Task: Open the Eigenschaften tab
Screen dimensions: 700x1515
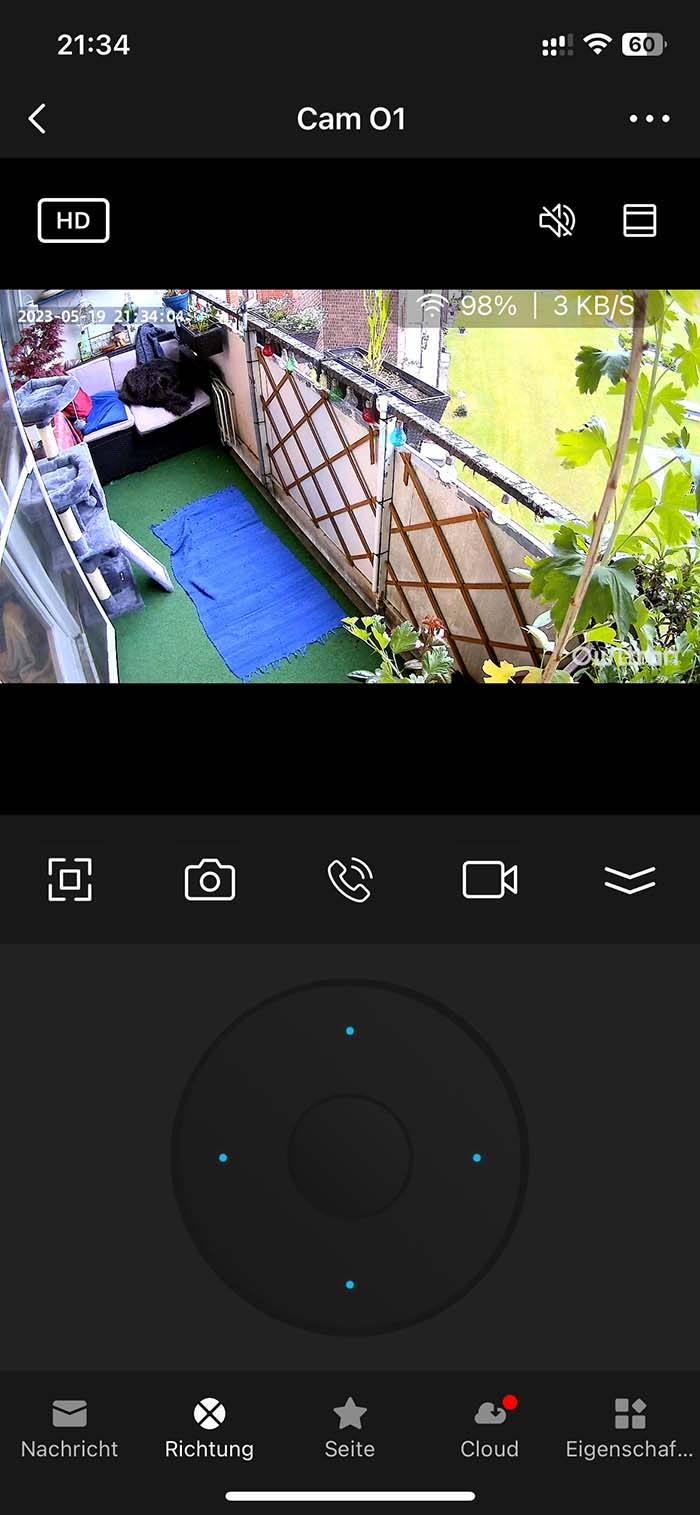Action: point(629,1428)
